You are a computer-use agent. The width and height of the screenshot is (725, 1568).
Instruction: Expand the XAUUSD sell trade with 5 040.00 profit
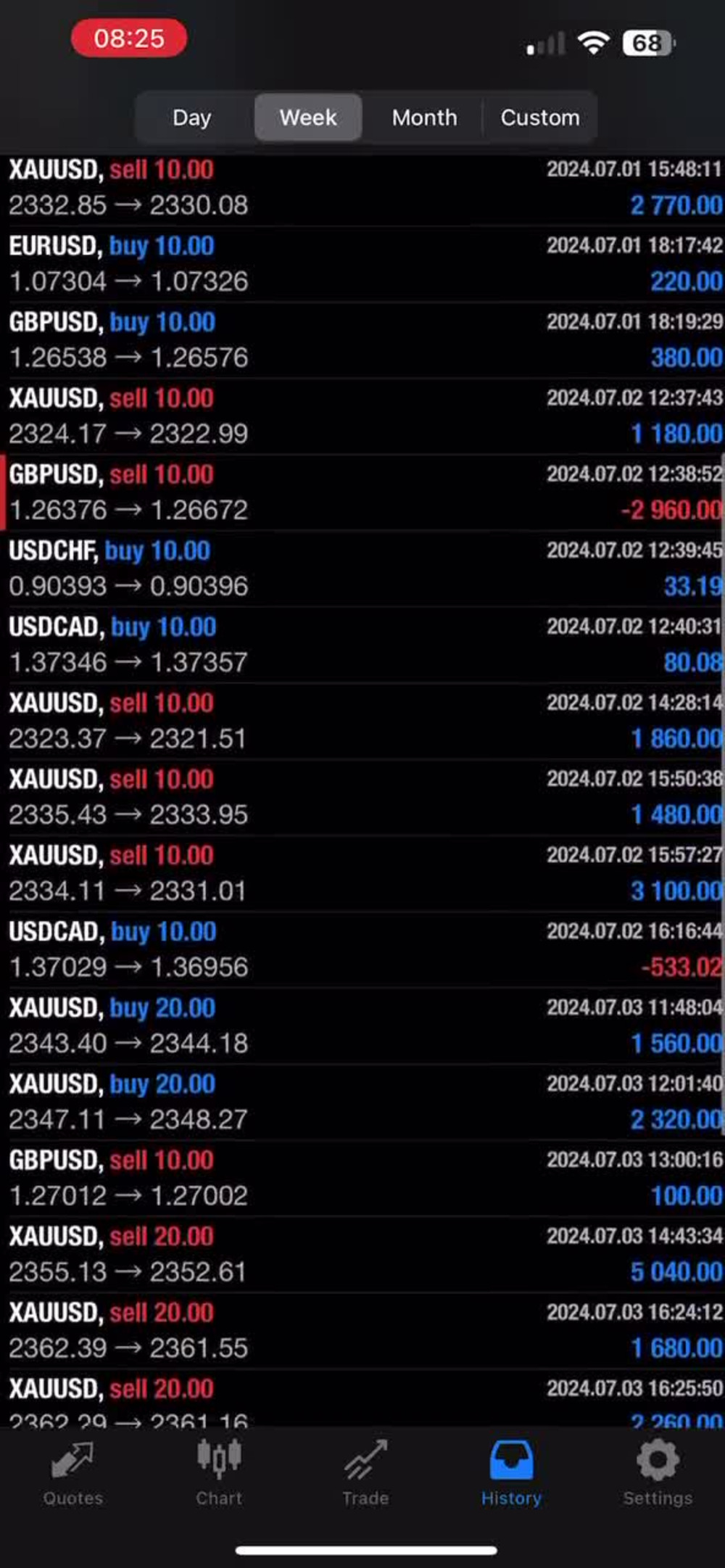pyautogui.click(x=362, y=1254)
